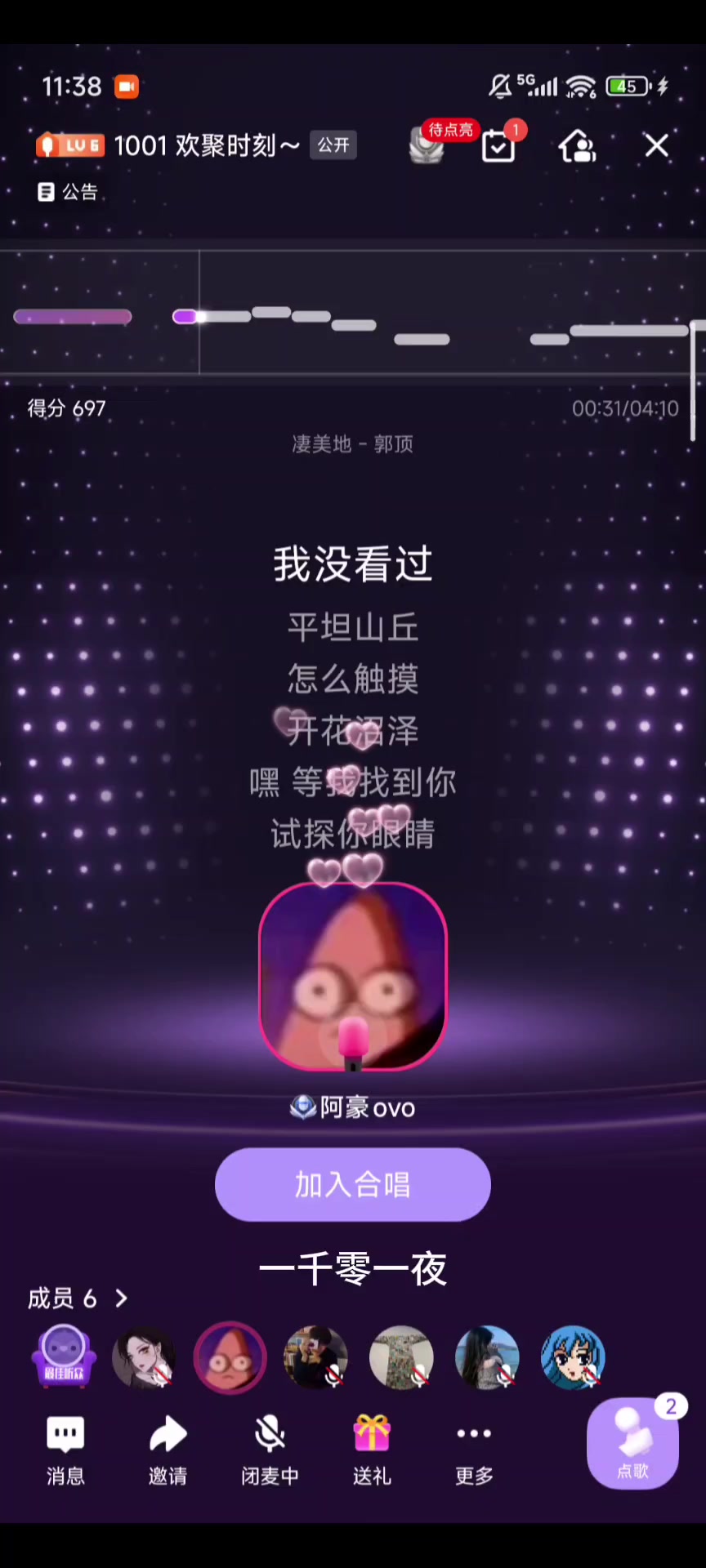Screen dimensions: 706x1568
Task: Open the room home icon
Action: click(577, 146)
